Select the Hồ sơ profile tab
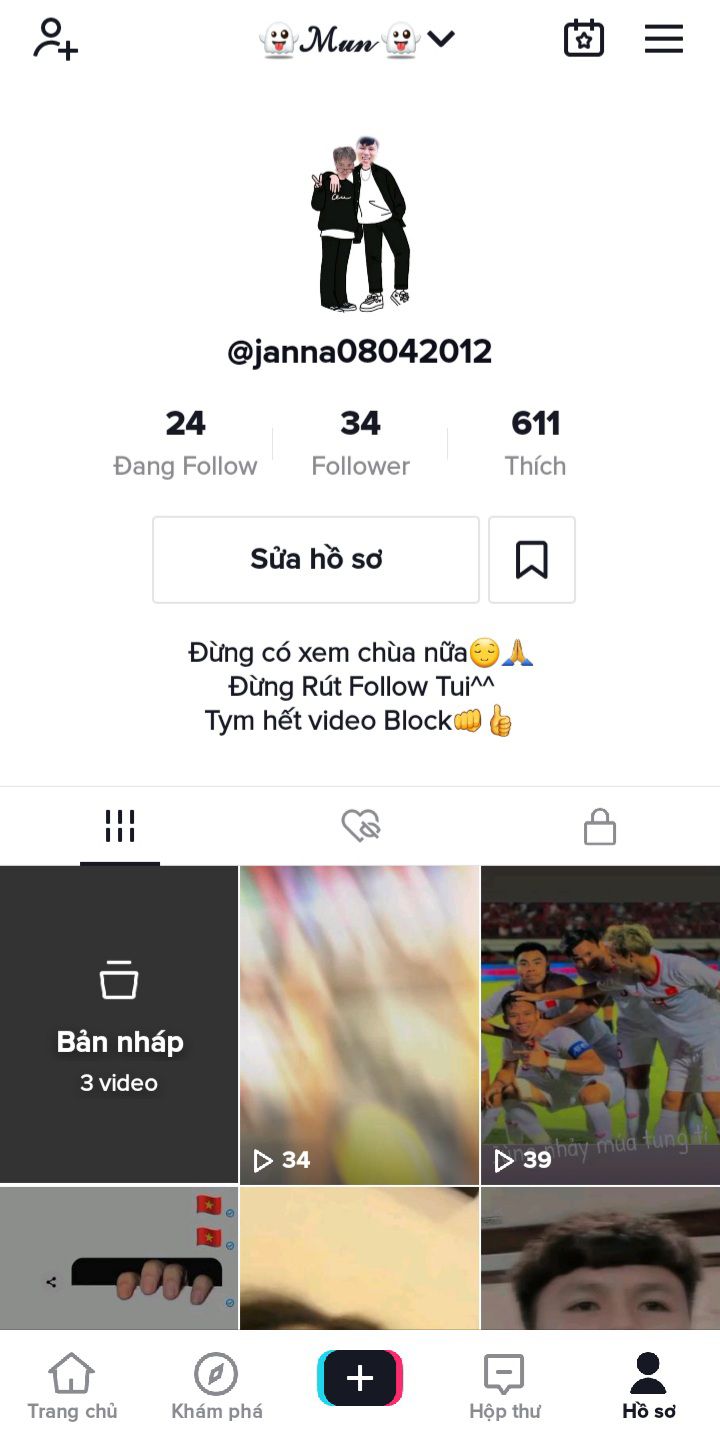This screenshot has height=1456, width=720. pyautogui.click(x=648, y=1386)
